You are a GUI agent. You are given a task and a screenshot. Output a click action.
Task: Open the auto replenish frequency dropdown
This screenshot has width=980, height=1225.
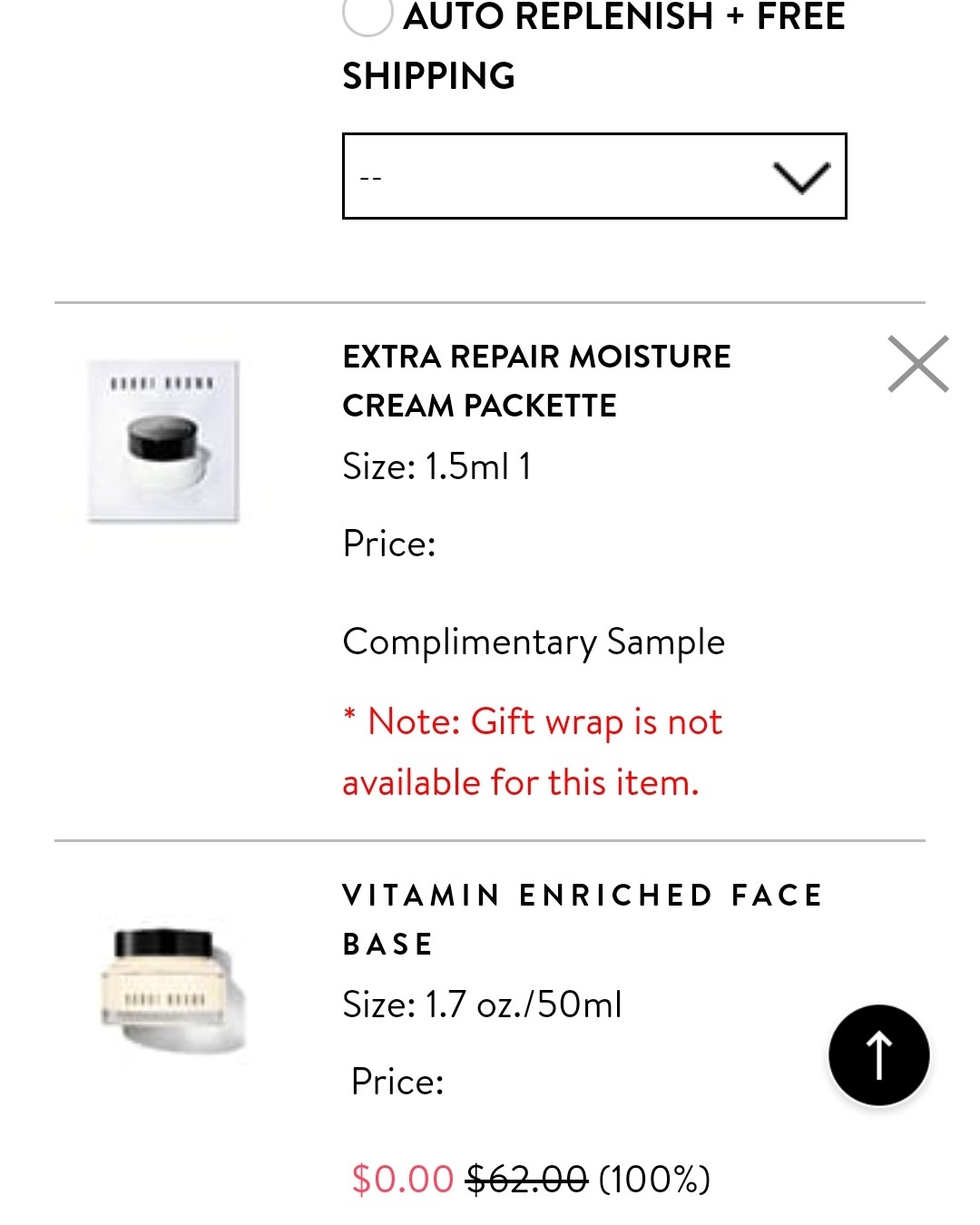click(x=594, y=176)
